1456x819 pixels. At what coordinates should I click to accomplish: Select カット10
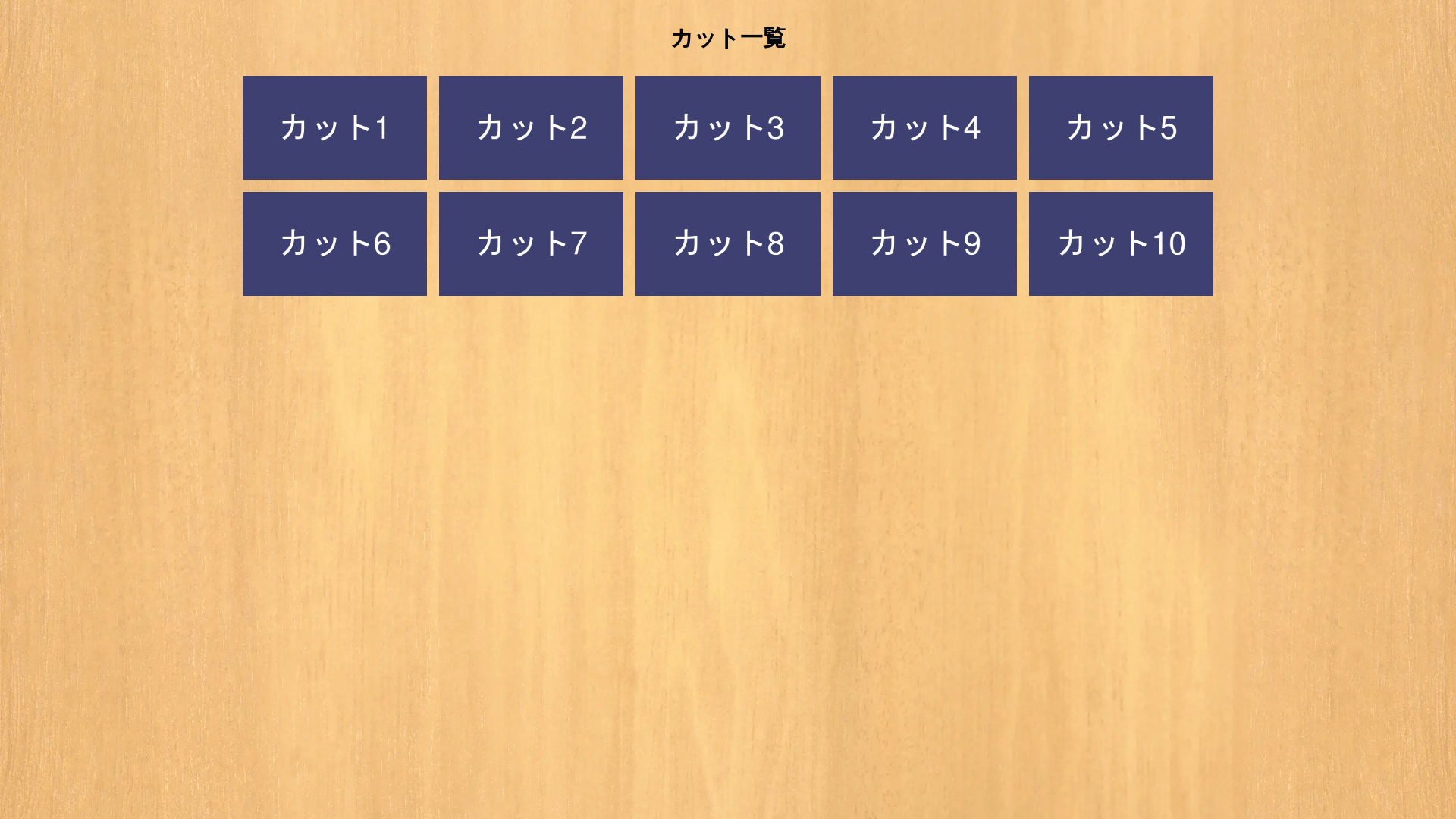point(1121,243)
